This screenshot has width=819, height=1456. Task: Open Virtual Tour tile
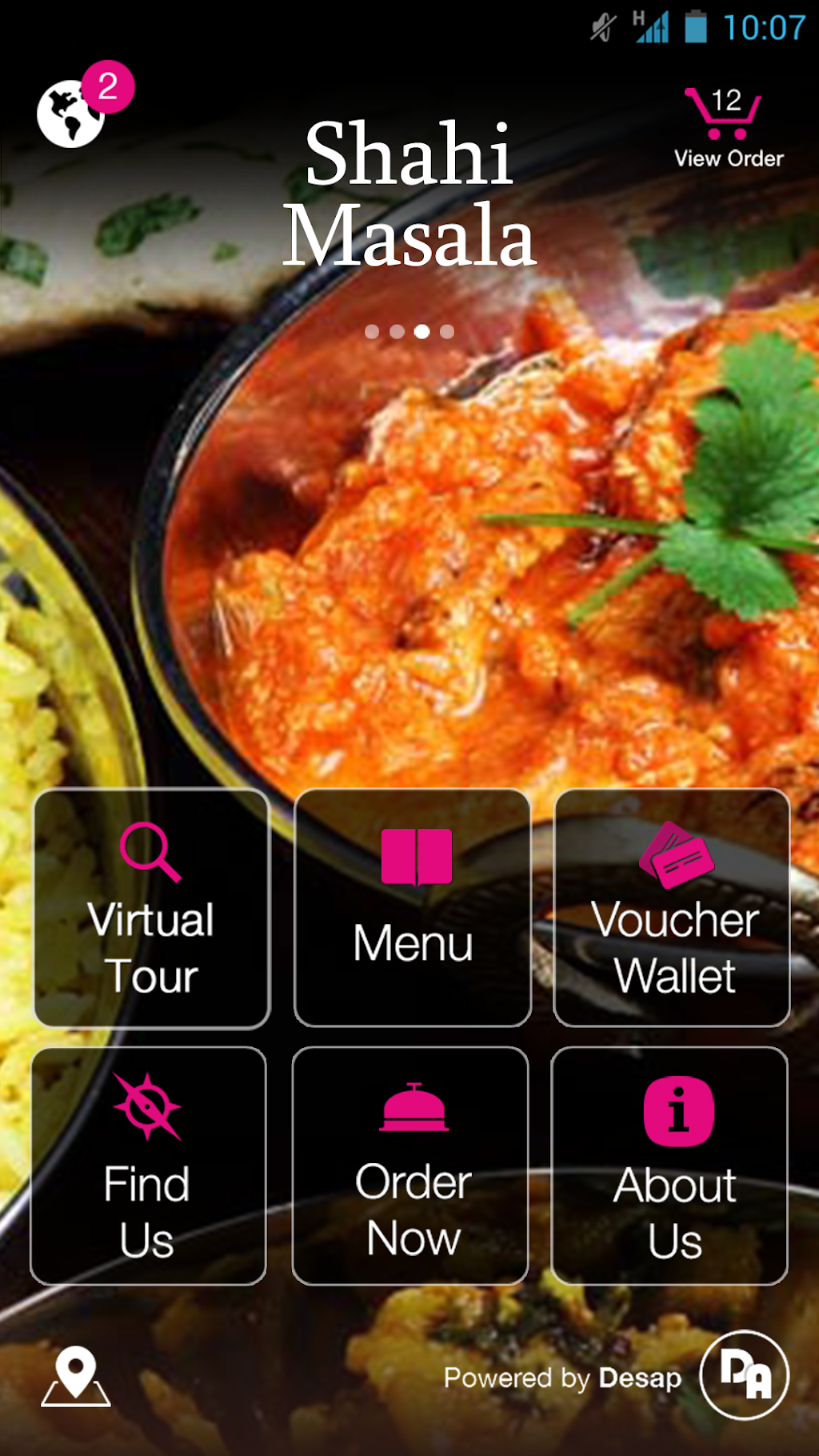151,908
